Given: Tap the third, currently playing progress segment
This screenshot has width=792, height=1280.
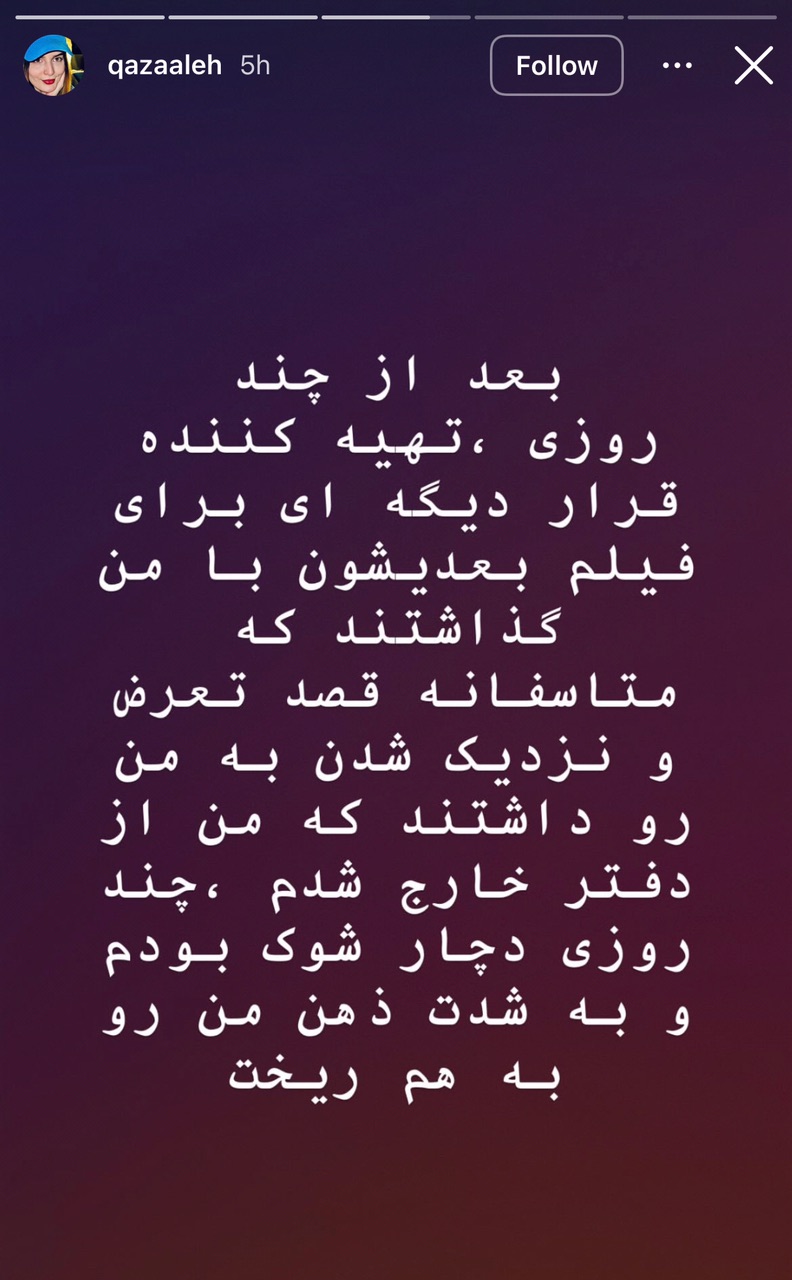Looking at the screenshot, I should (x=396, y=15).
